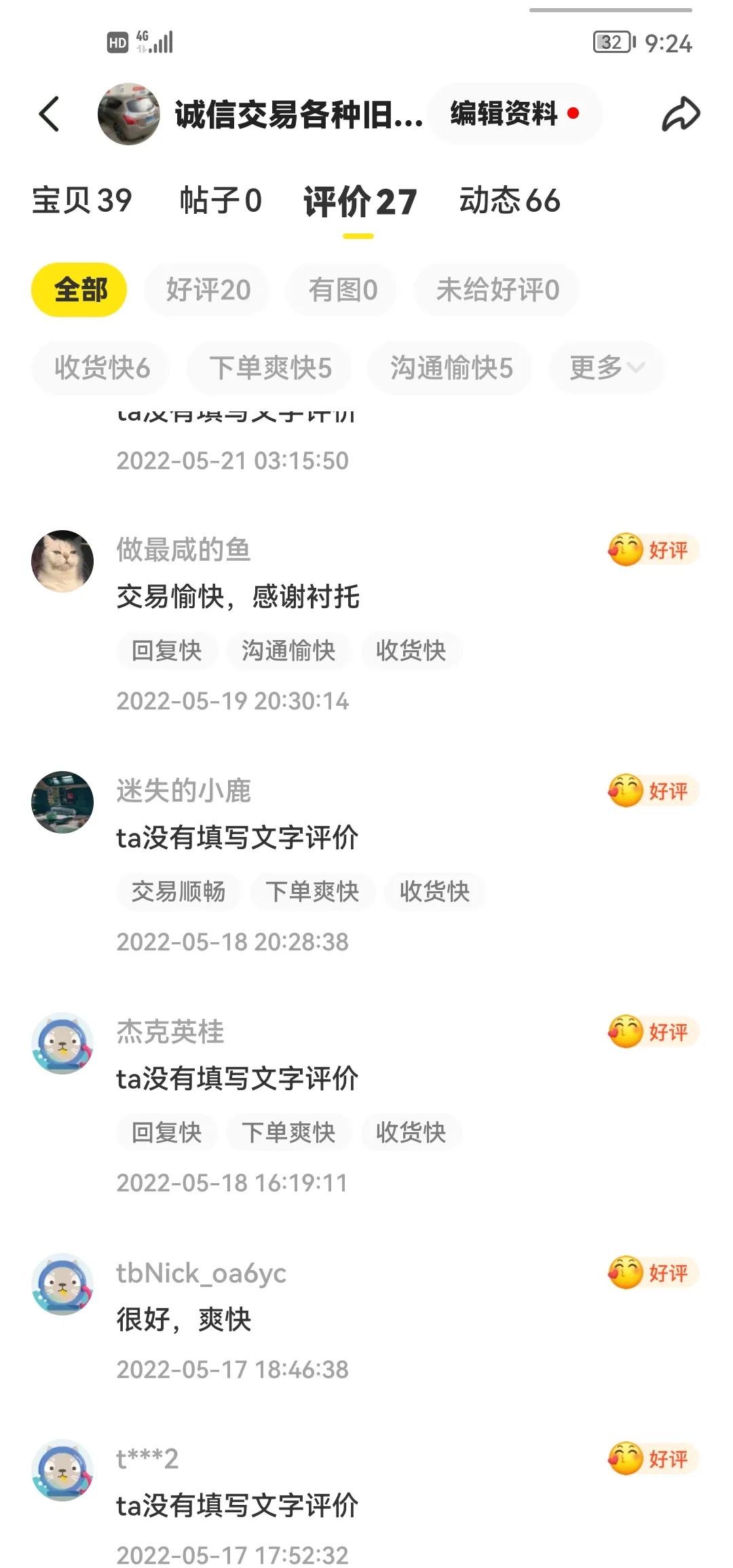The width and height of the screenshot is (733, 1568).
Task: Expand the 更多 filter dropdown
Action: tap(604, 367)
